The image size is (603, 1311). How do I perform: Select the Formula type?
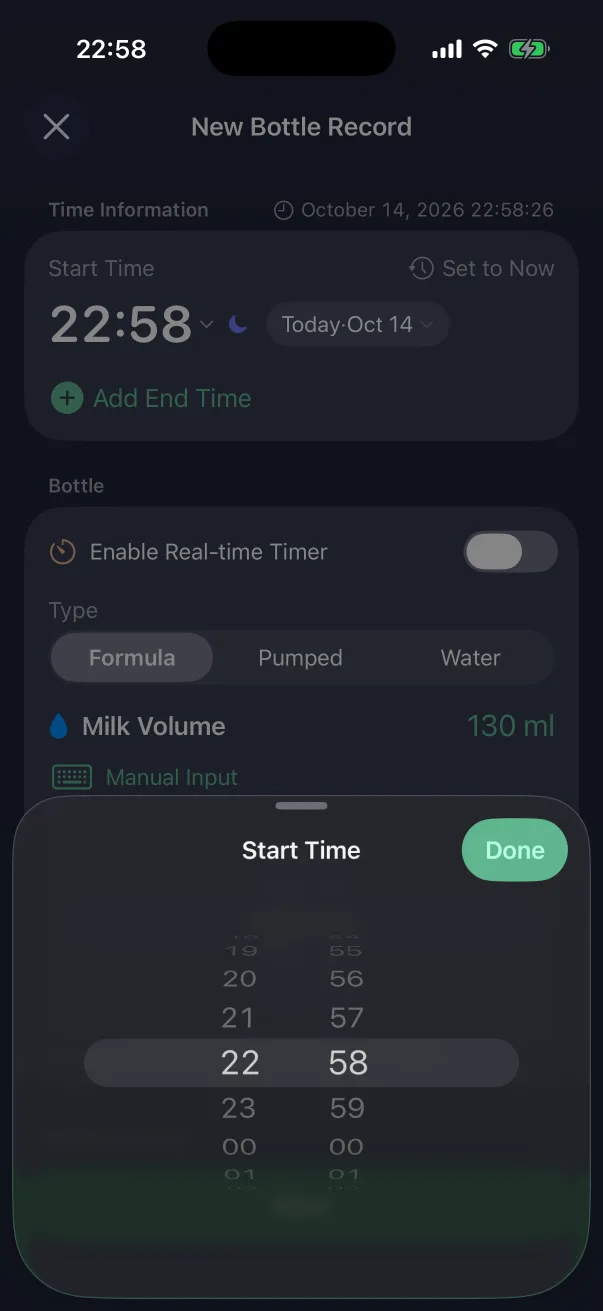click(x=132, y=658)
